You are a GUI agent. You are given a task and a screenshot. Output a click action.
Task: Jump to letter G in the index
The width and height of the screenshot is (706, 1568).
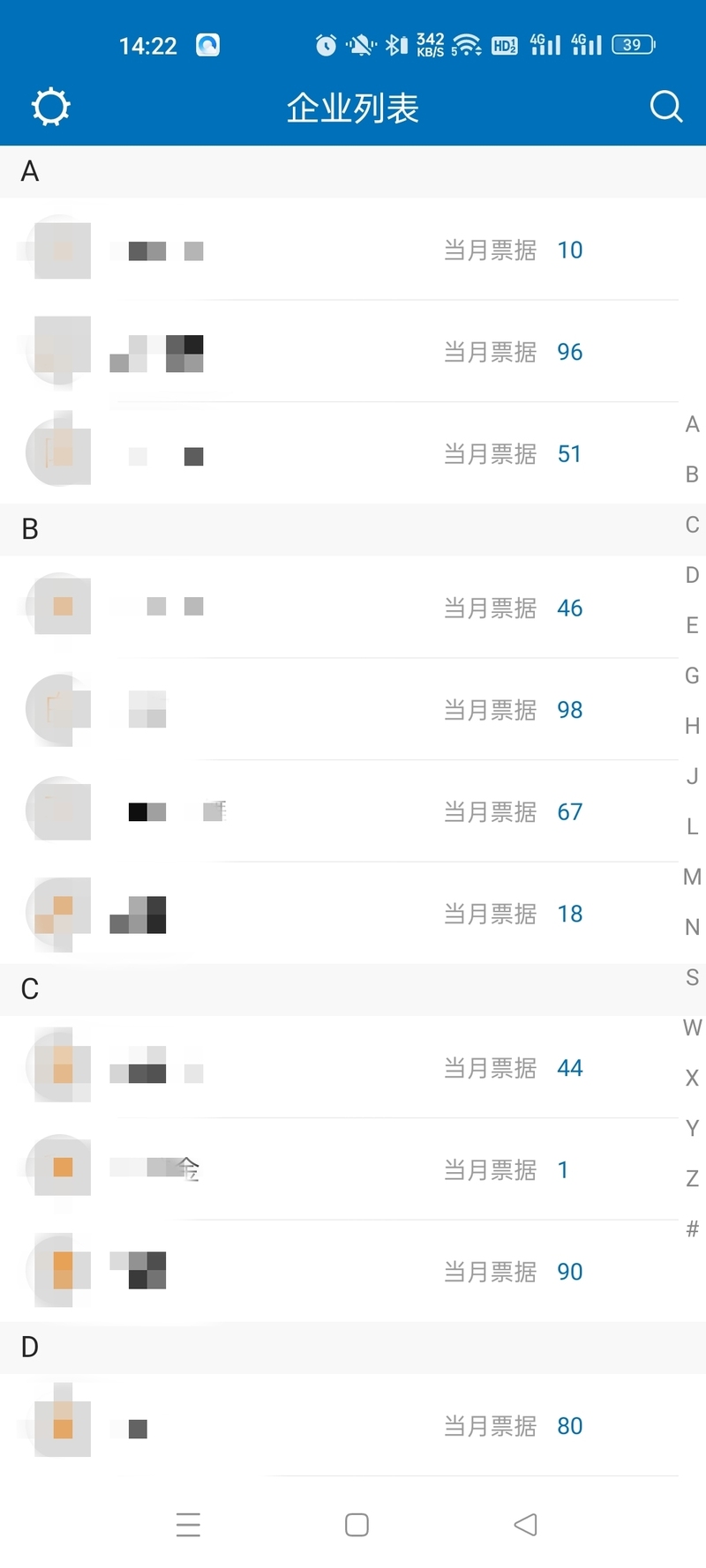click(692, 676)
